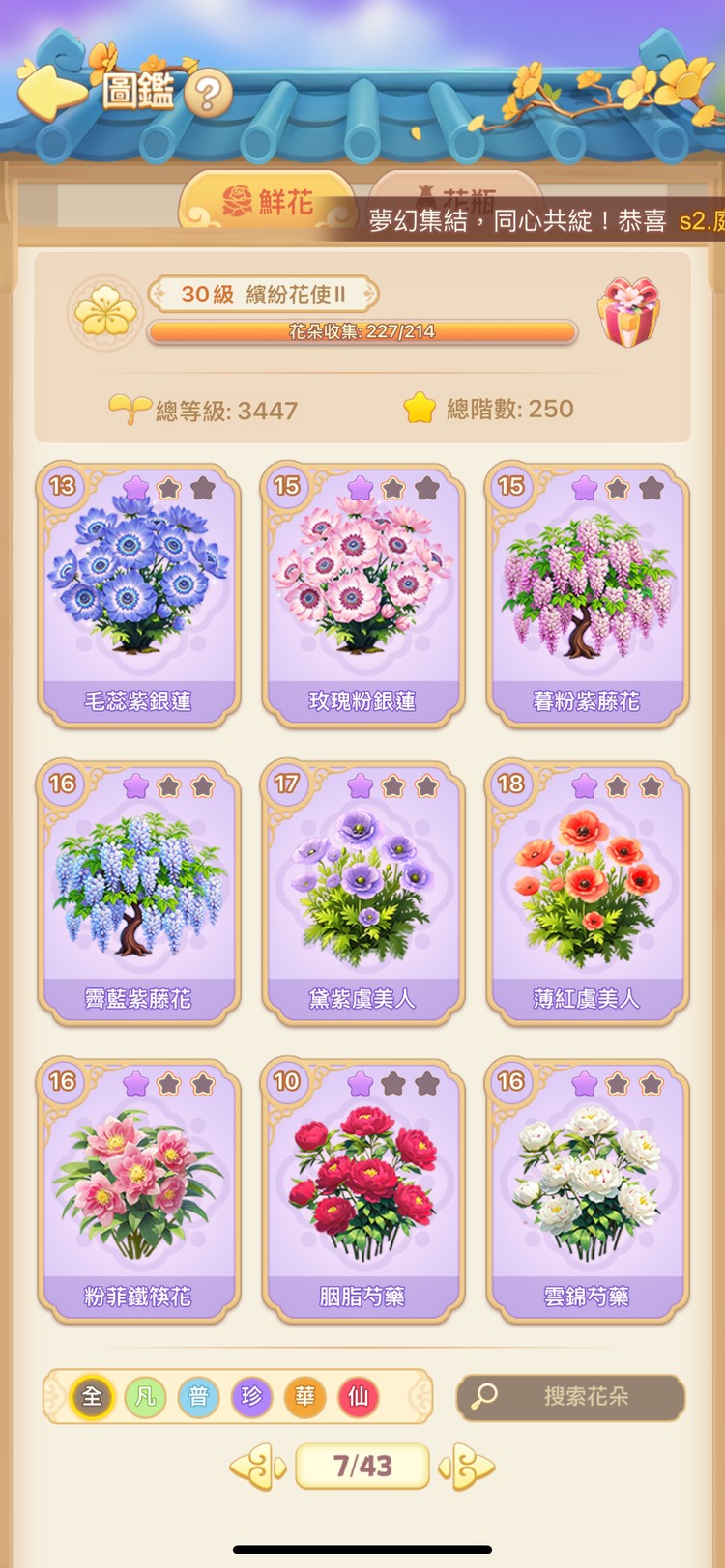
Task: Filter flowers by 華 rarity
Action: click(x=305, y=1397)
